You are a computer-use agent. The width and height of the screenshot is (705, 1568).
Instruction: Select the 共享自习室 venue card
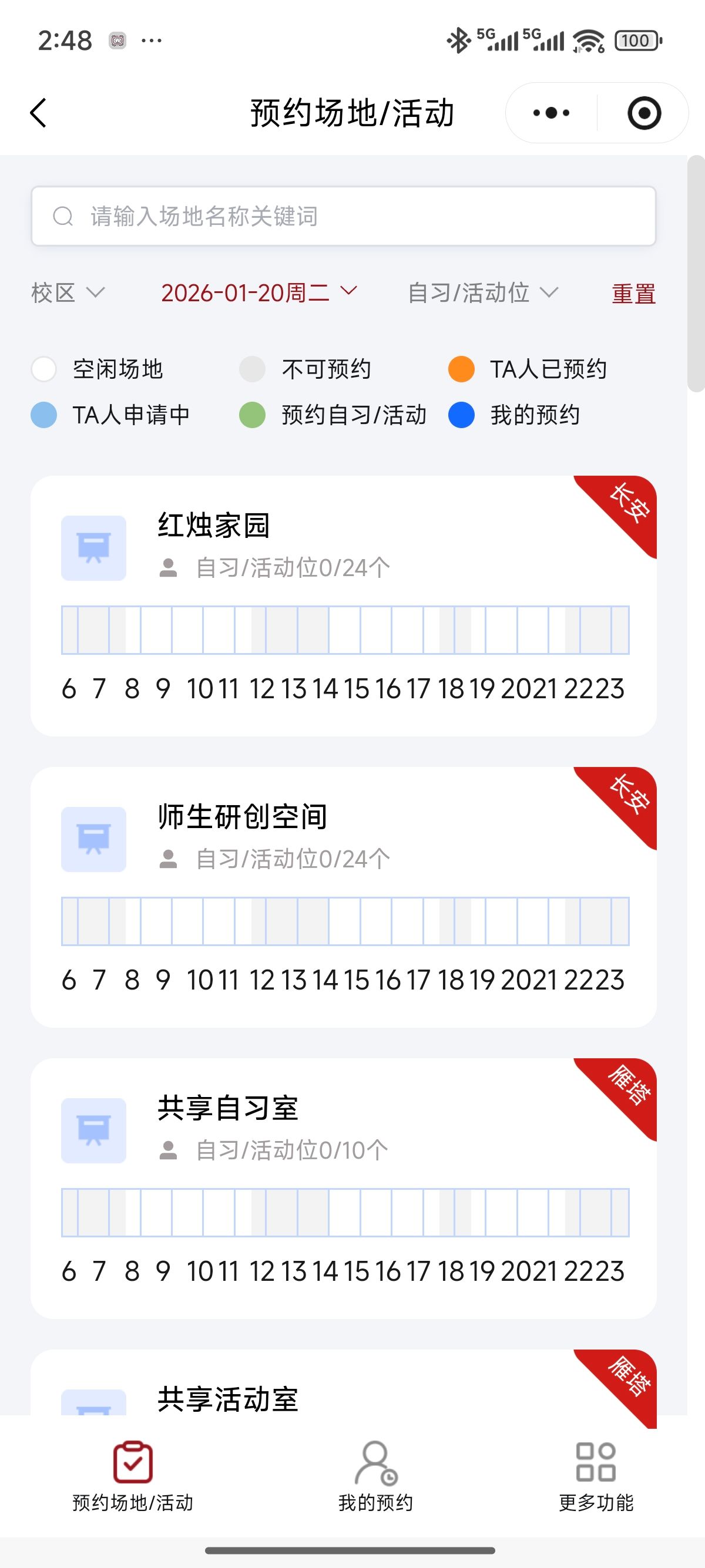(228, 1108)
